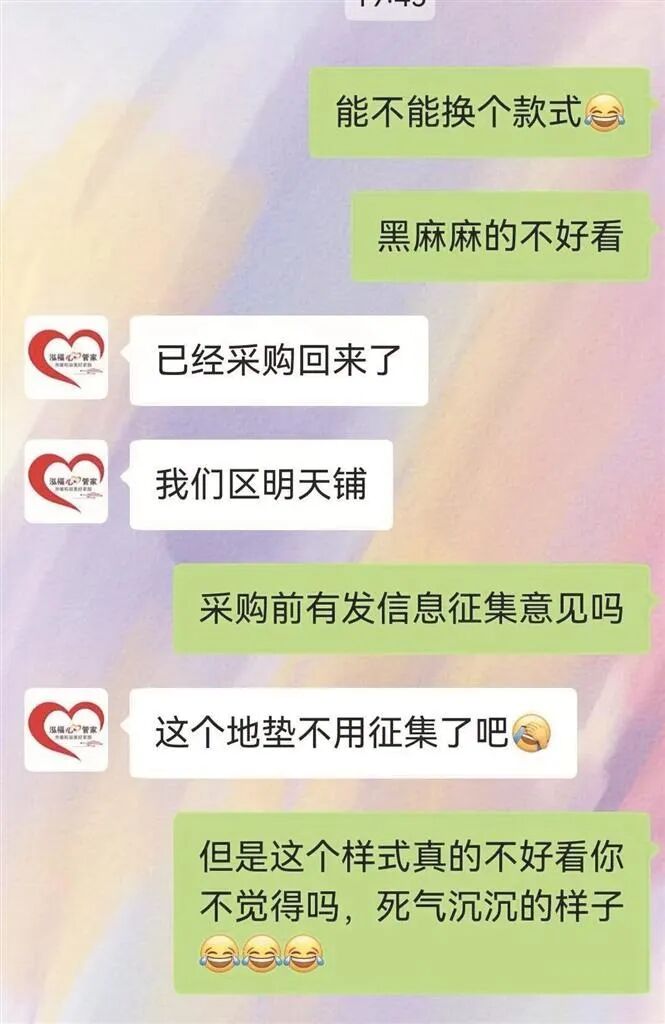665x1024 pixels.
Task: View profile from avatar beside 这个地垫不用征集了吧
Action: [x=66, y=731]
